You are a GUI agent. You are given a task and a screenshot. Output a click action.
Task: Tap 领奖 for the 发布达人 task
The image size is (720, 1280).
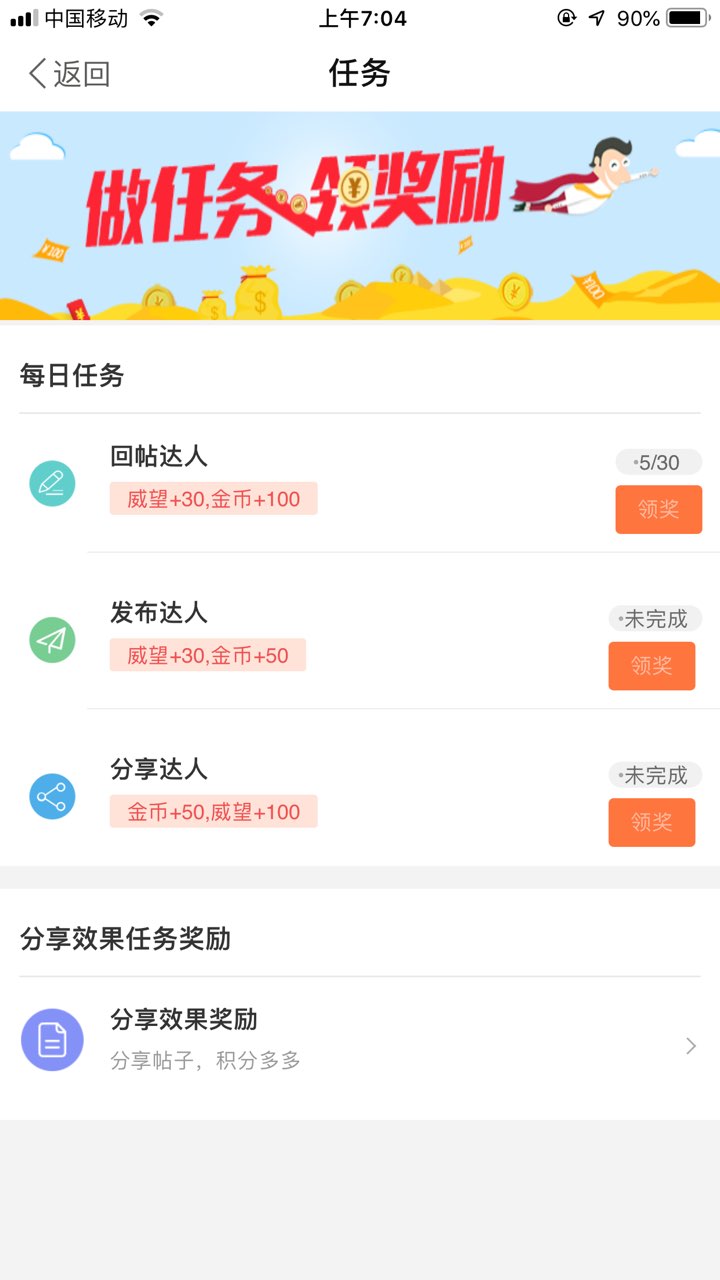click(x=651, y=666)
